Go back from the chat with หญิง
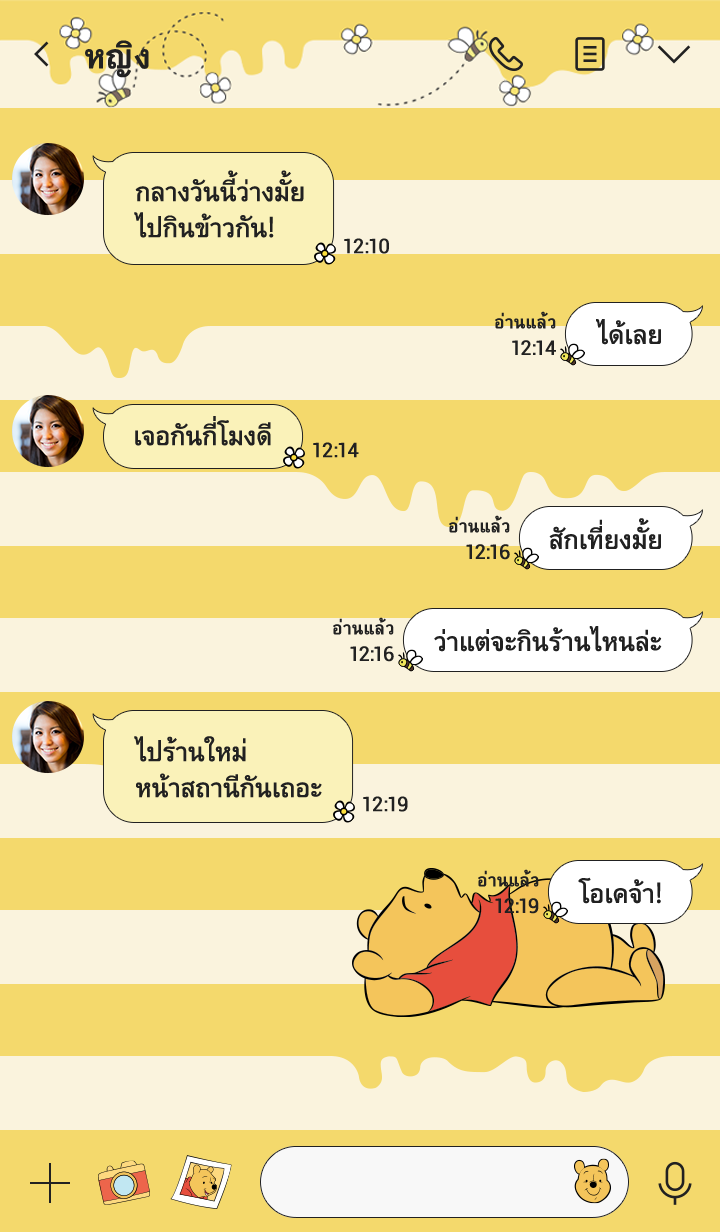Viewport: 720px width, 1232px height. pyautogui.click(x=41, y=54)
